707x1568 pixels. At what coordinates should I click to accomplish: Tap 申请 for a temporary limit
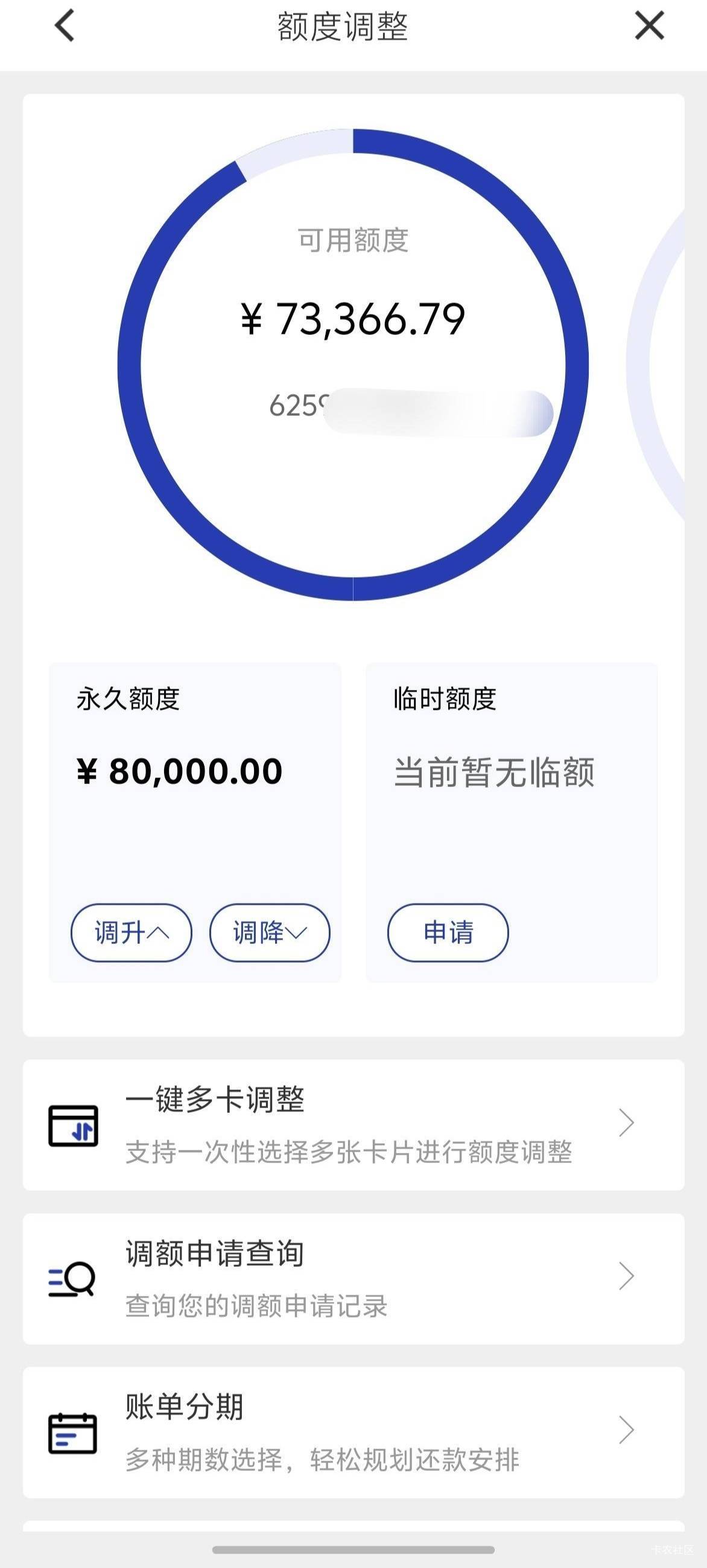coord(448,932)
